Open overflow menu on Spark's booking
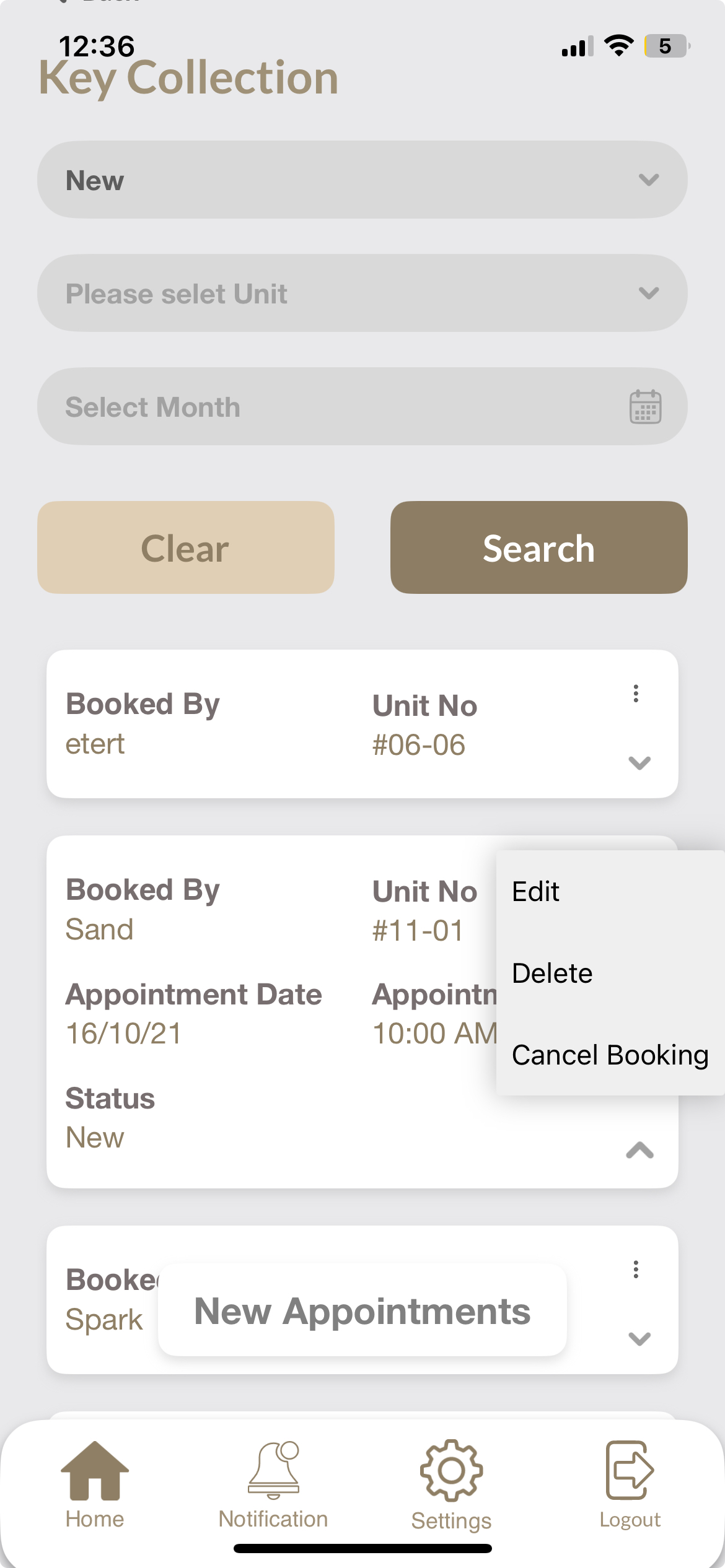Viewport: 725px width, 1568px height. [636, 1269]
